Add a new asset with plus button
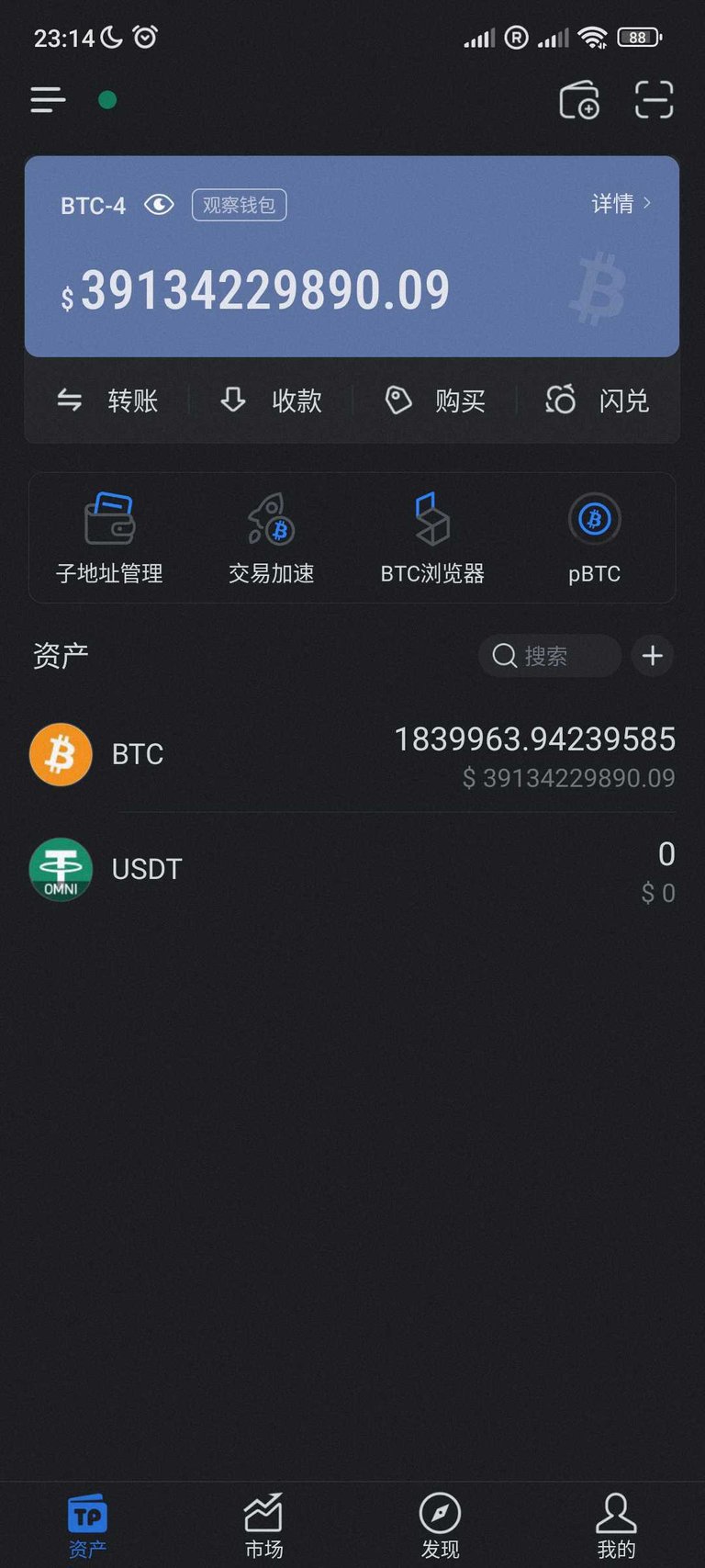This screenshot has width=705, height=1568. point(653,656)
